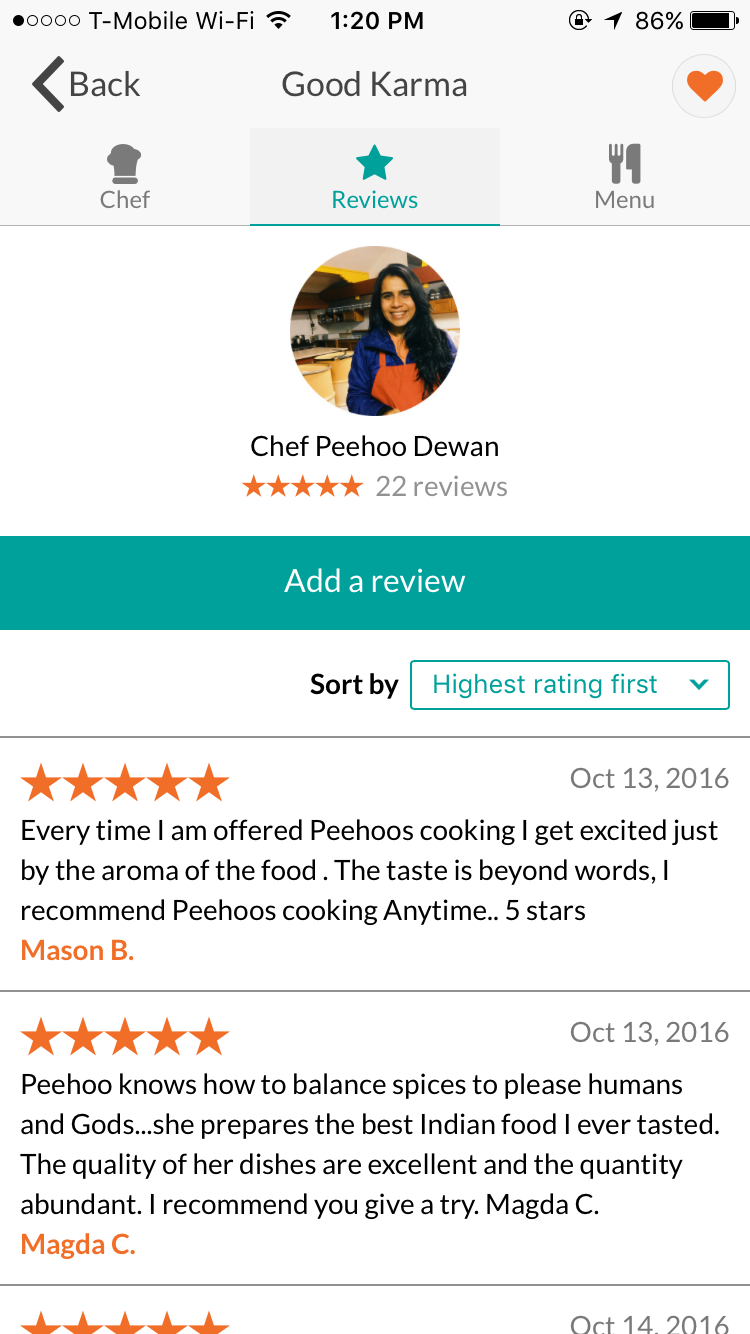Switch to the Chef tab

pos(125,177)
